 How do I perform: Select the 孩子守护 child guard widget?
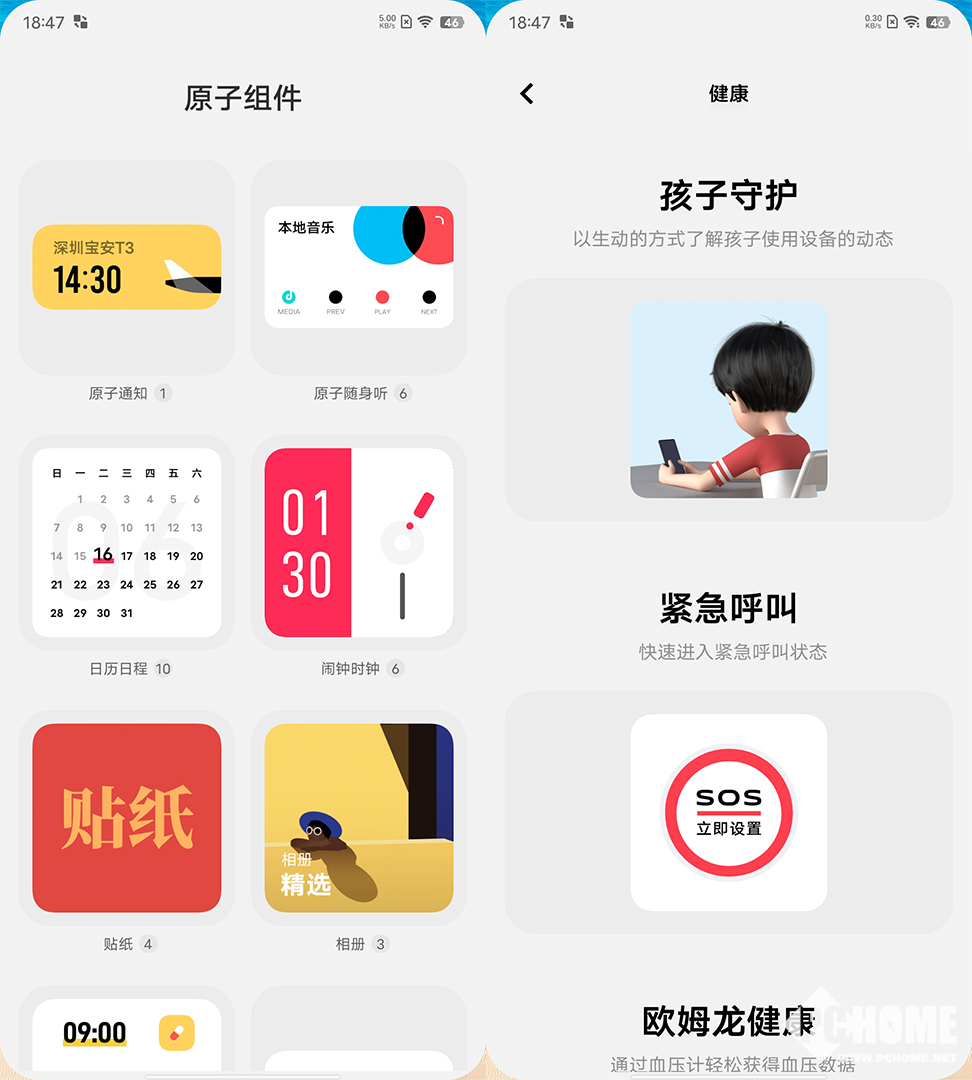click(x=728, y=400)
